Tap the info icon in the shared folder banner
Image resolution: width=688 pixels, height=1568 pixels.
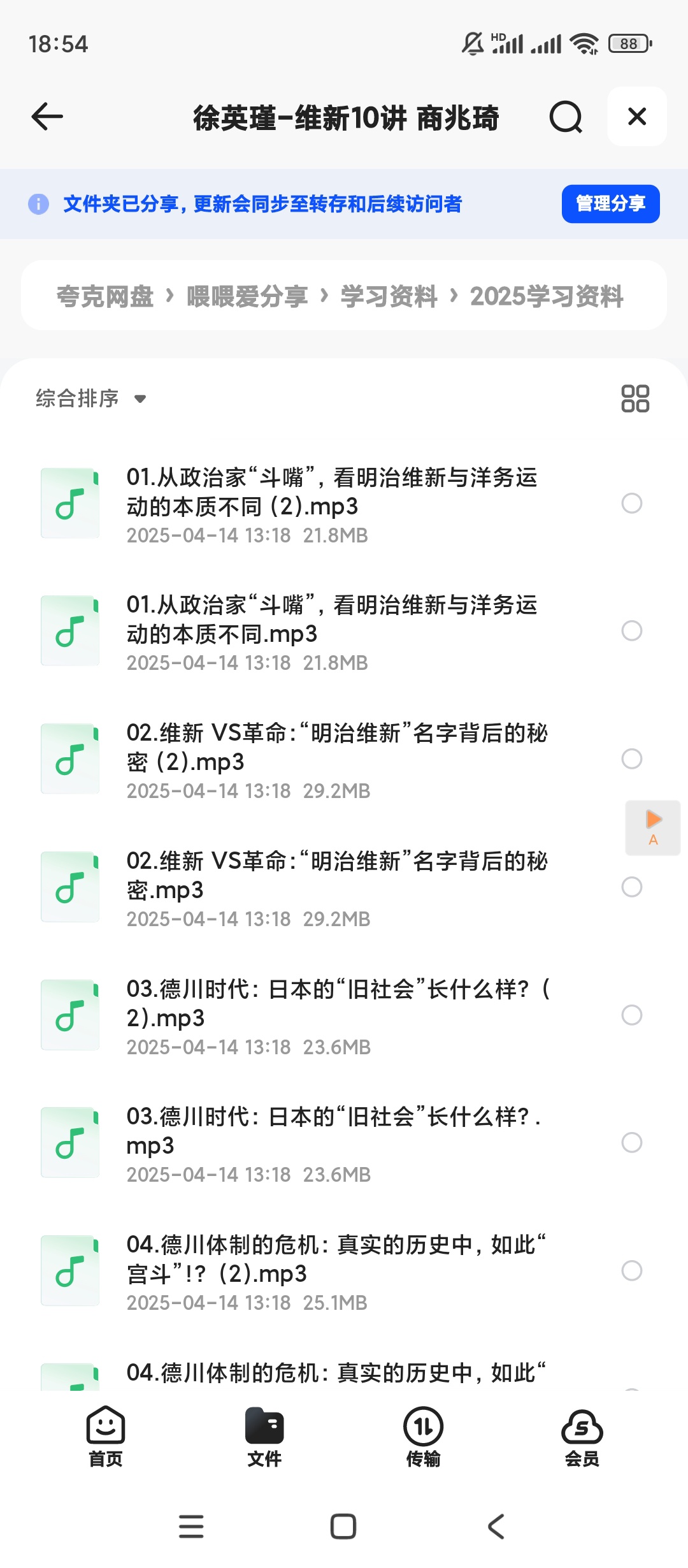point(39,204)
